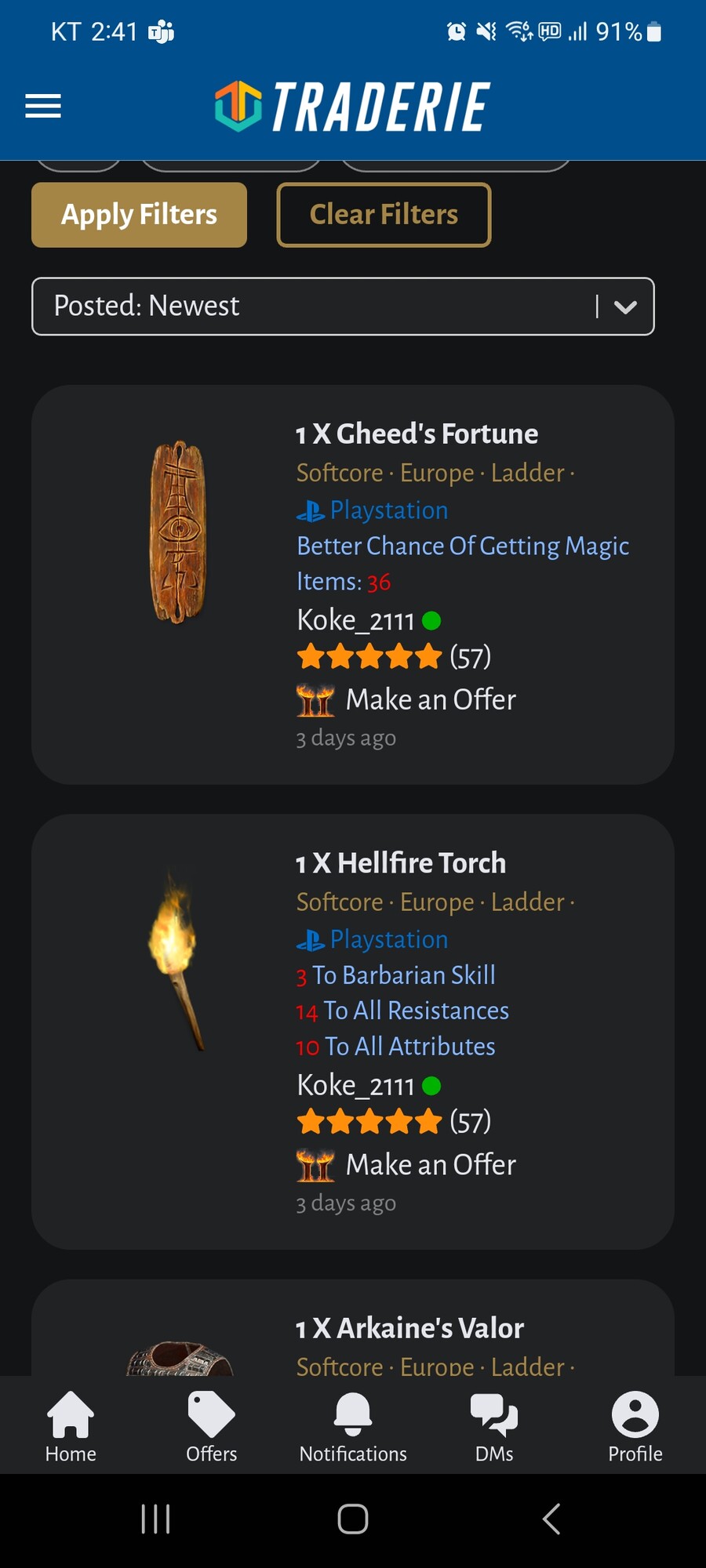Viewport: 706px width, 1568px height.
Task: Open the DMs tab
Action: 494,1427
